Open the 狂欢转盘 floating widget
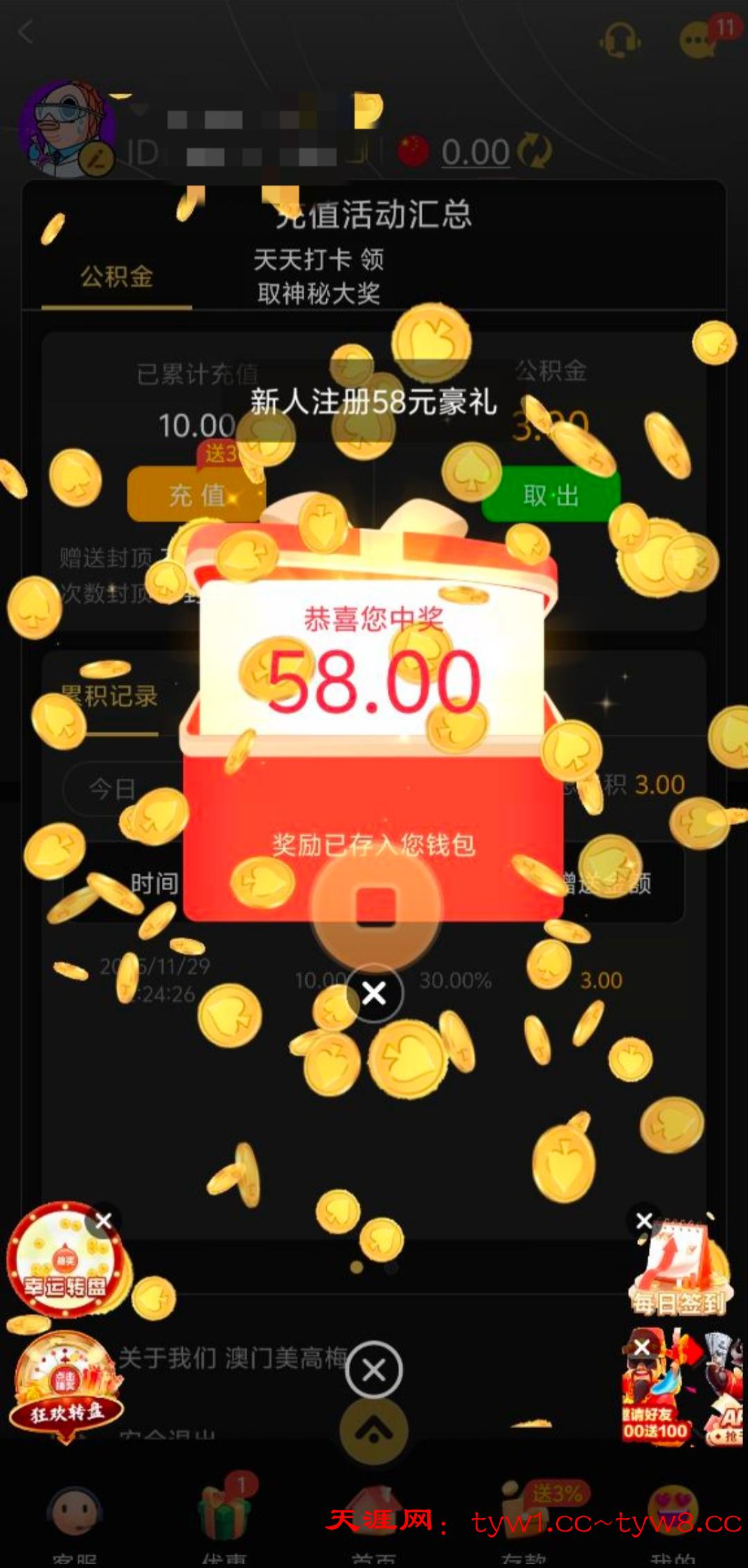 (66, 1391)
